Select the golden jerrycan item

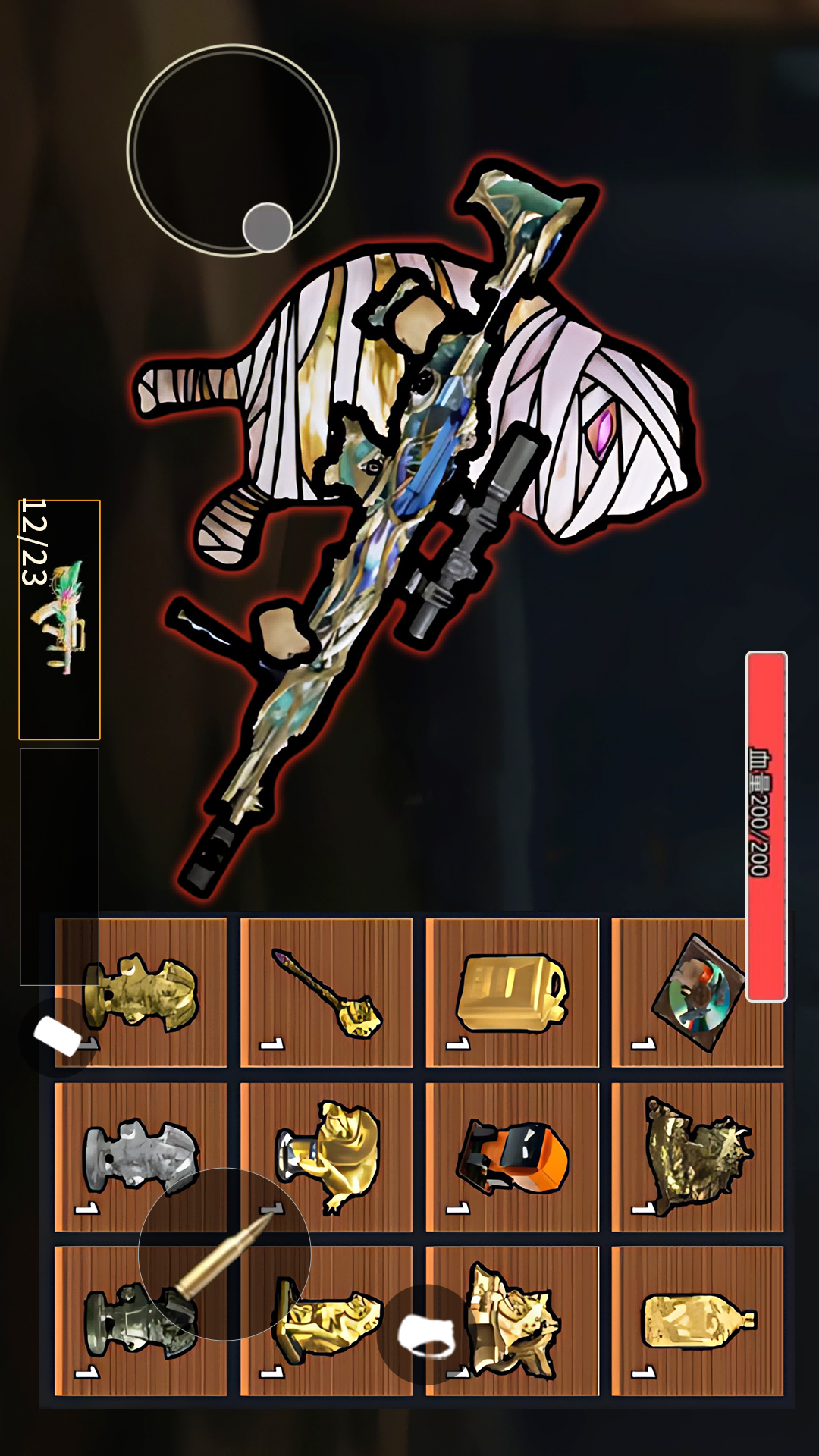[x=513, y=993]
